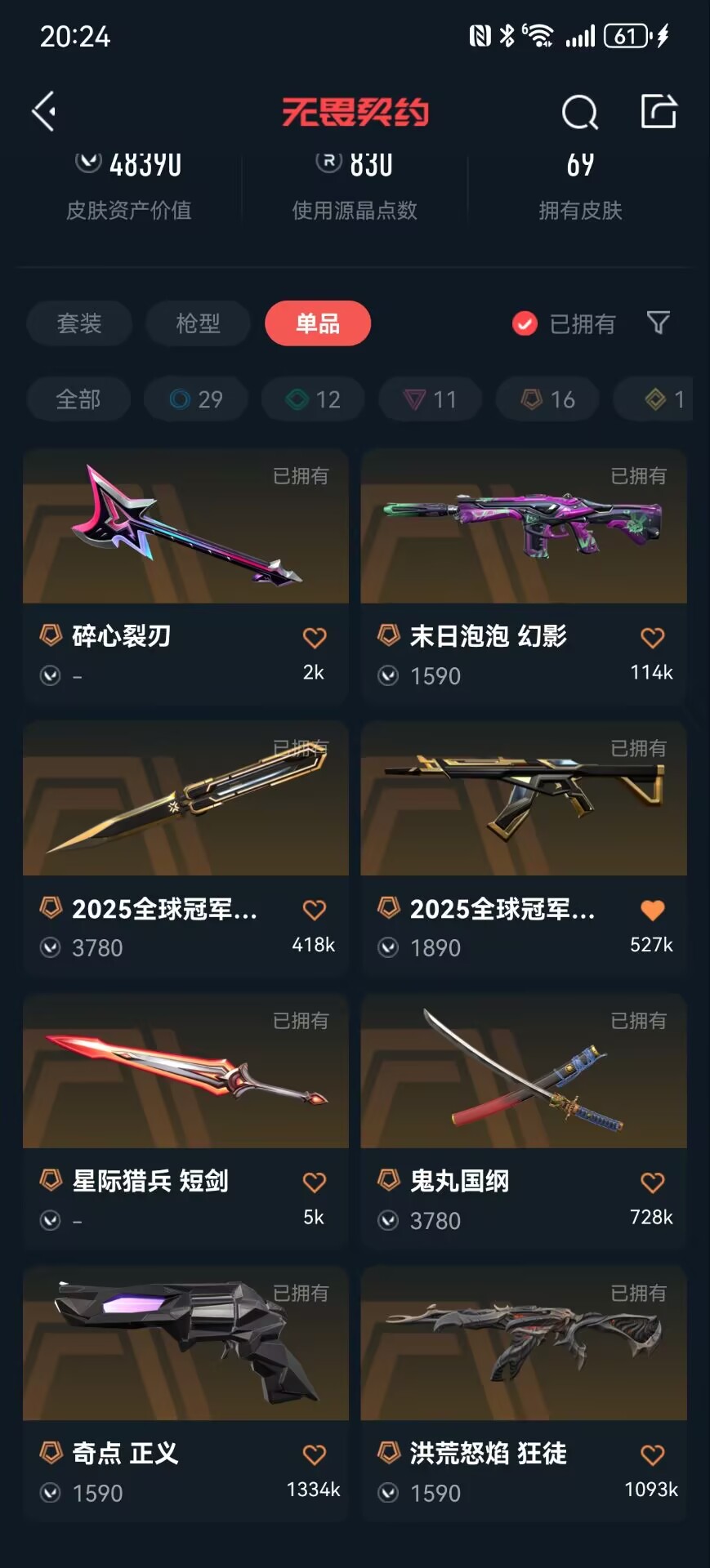Open the 奇点 正义 skin card
Screen dimensions: 710x1568
tap(185, 1393)
